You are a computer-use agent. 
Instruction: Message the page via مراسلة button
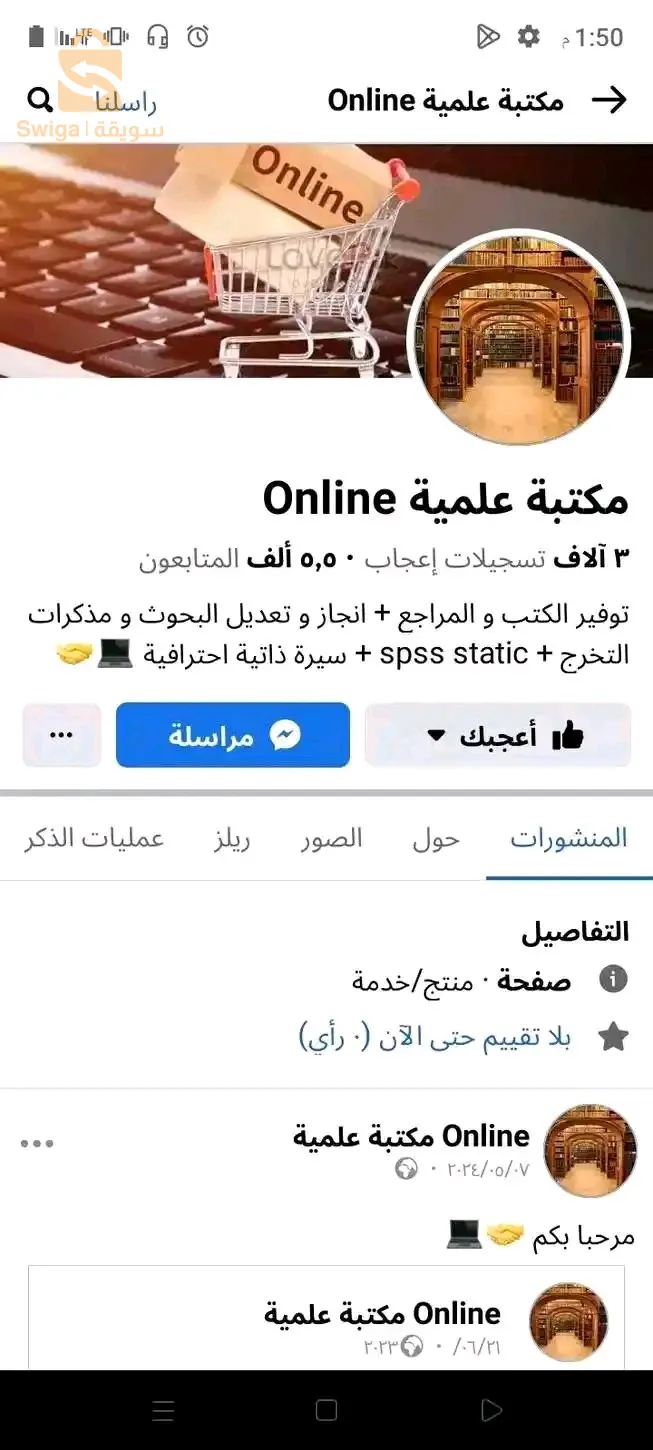(233, 735)
